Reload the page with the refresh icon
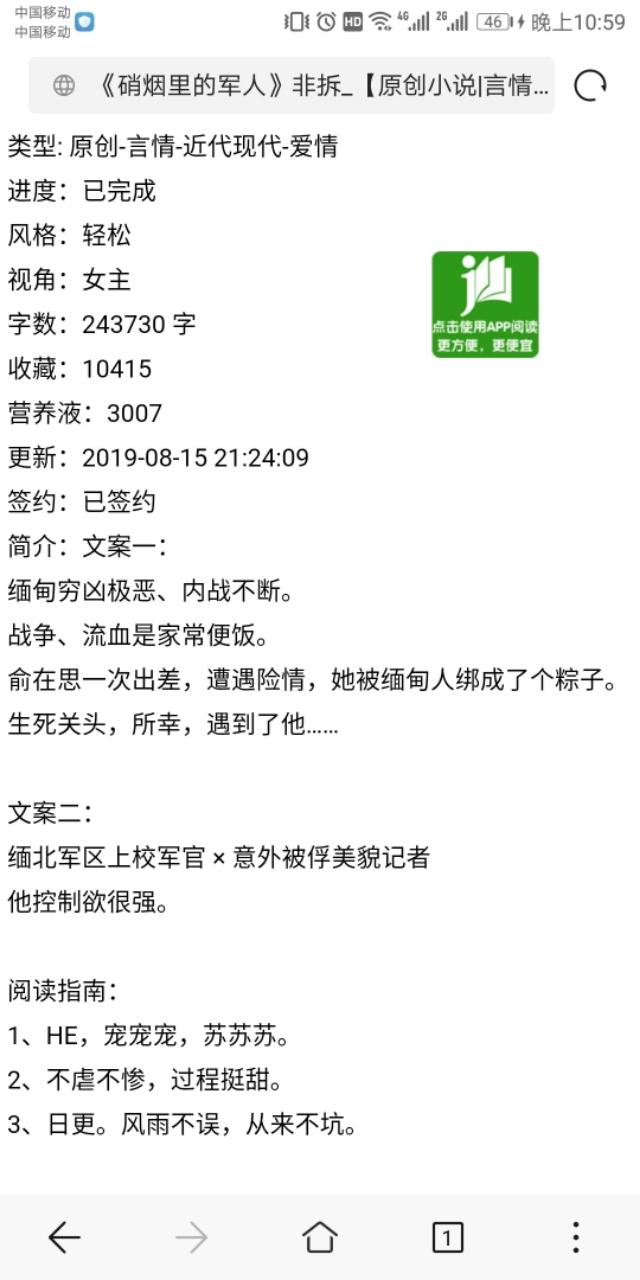640x1280 pixels. 590,87
